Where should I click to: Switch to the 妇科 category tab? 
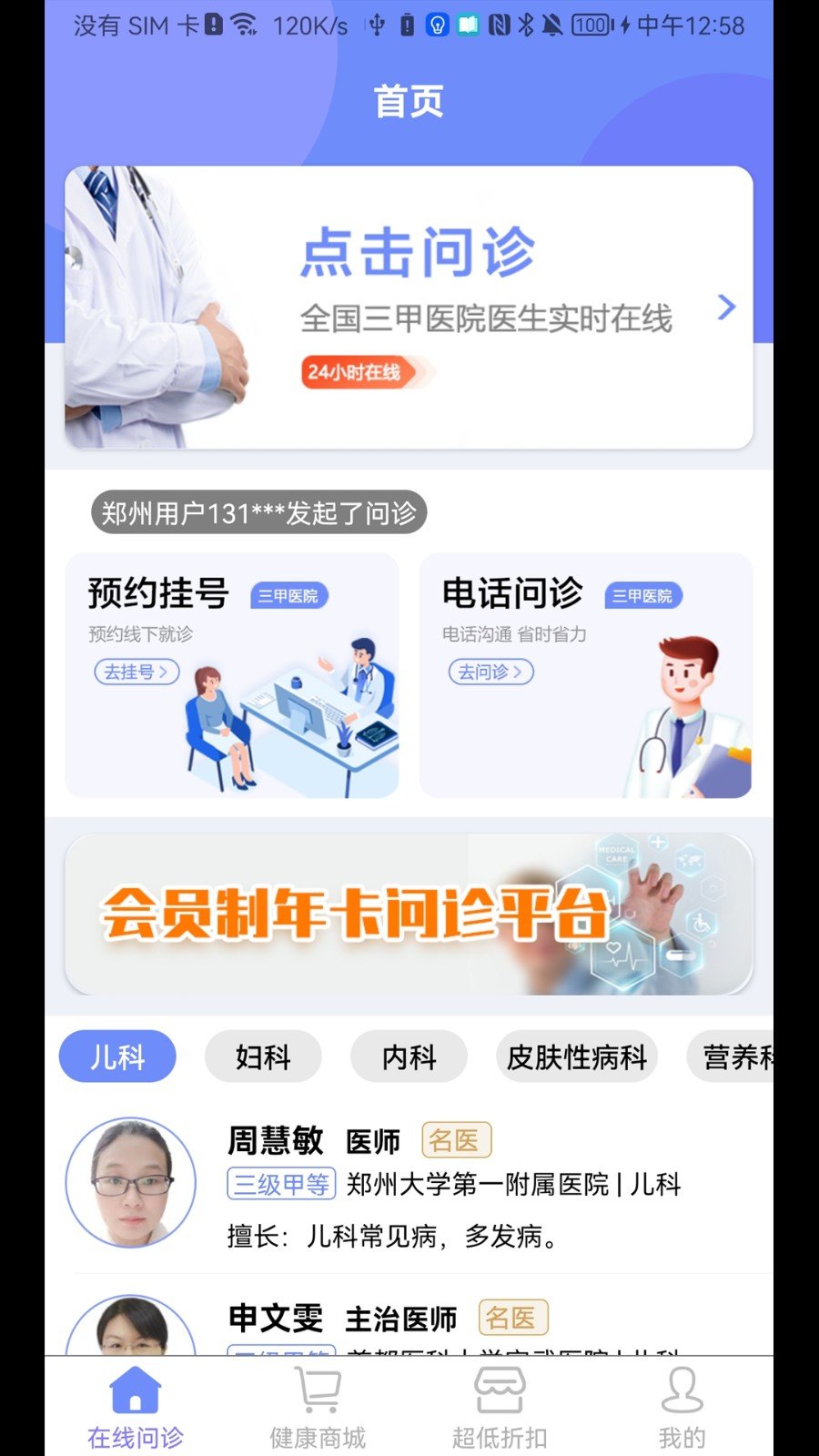[x=264, y=1057]
